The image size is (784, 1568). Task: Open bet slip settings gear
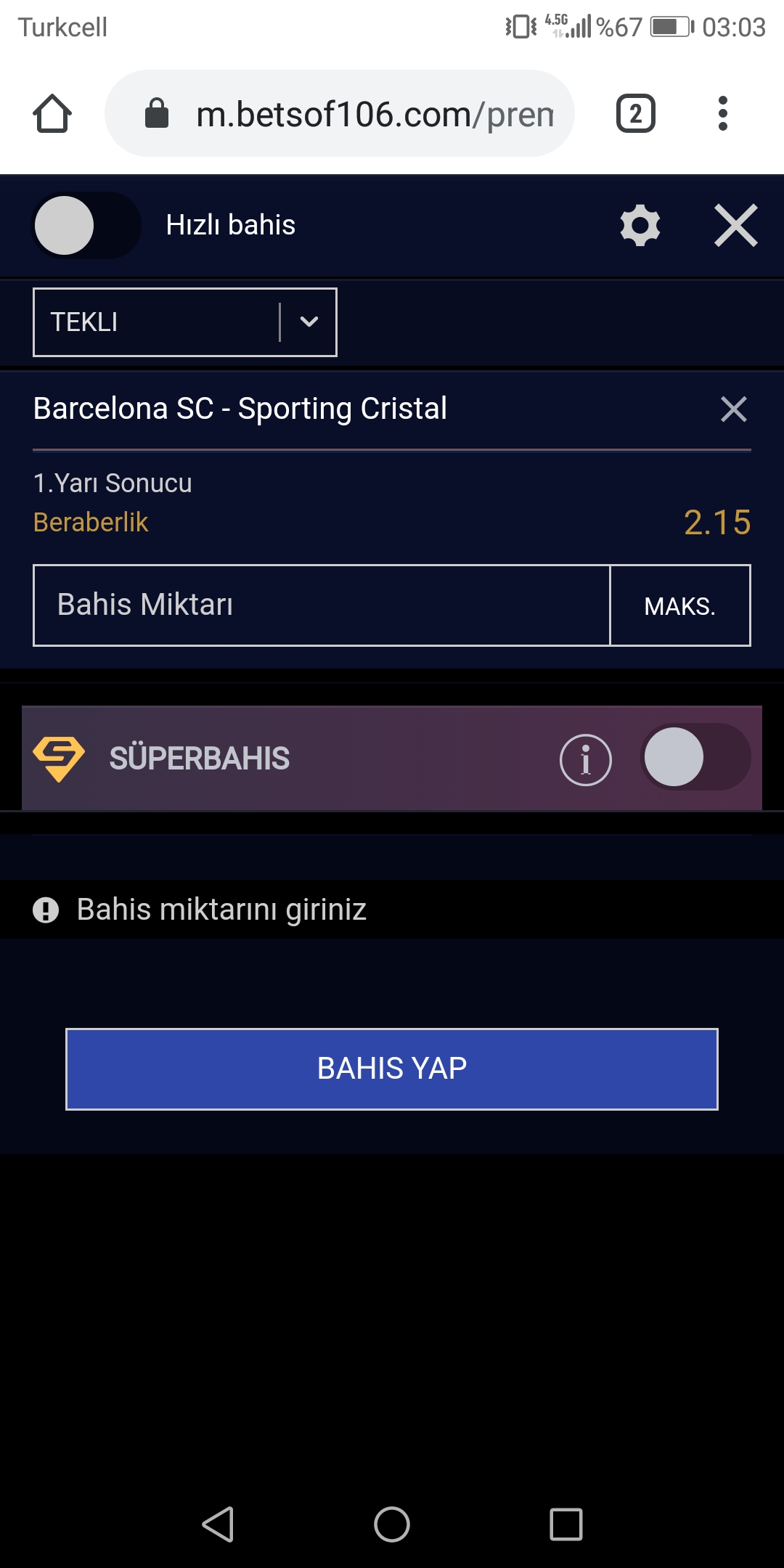click(640, 225)
